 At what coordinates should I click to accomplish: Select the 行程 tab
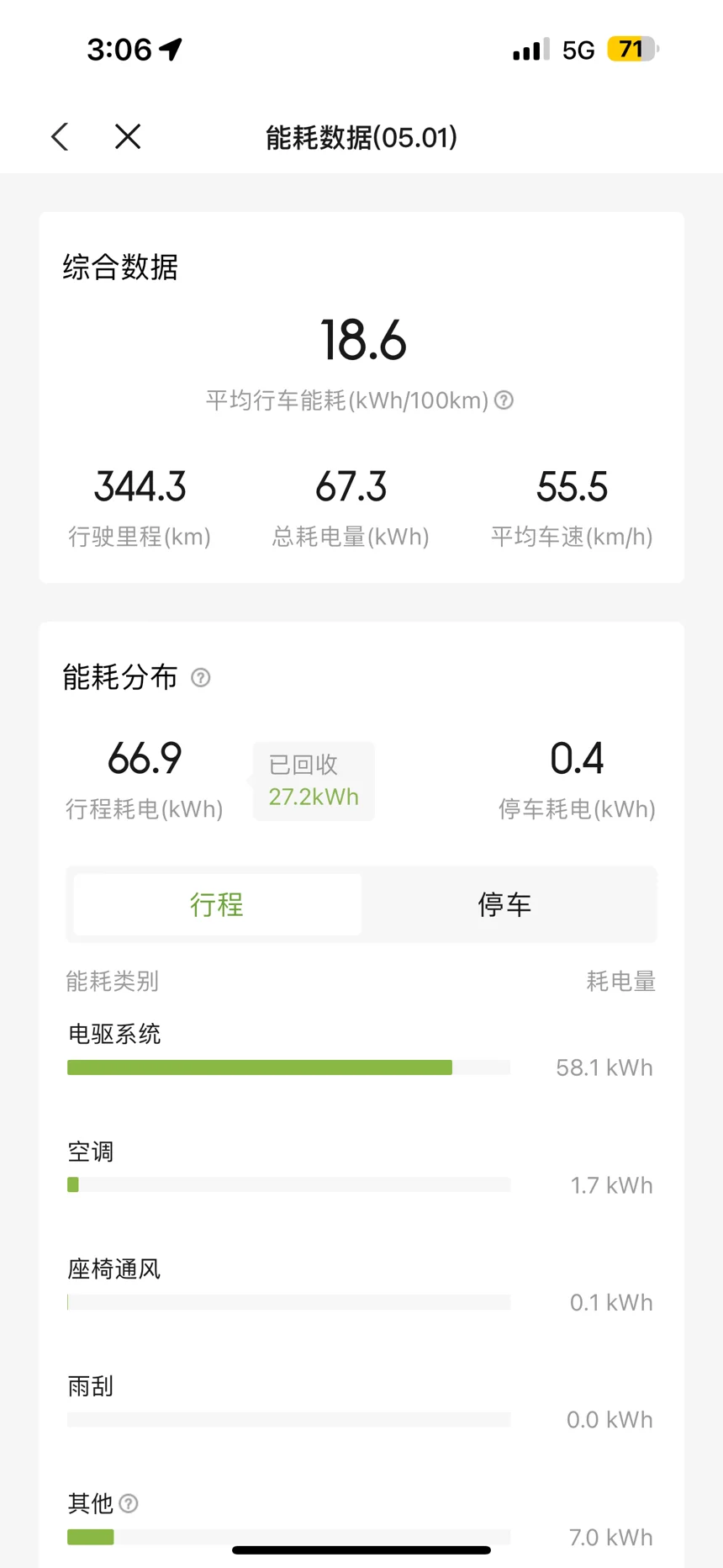218,904
